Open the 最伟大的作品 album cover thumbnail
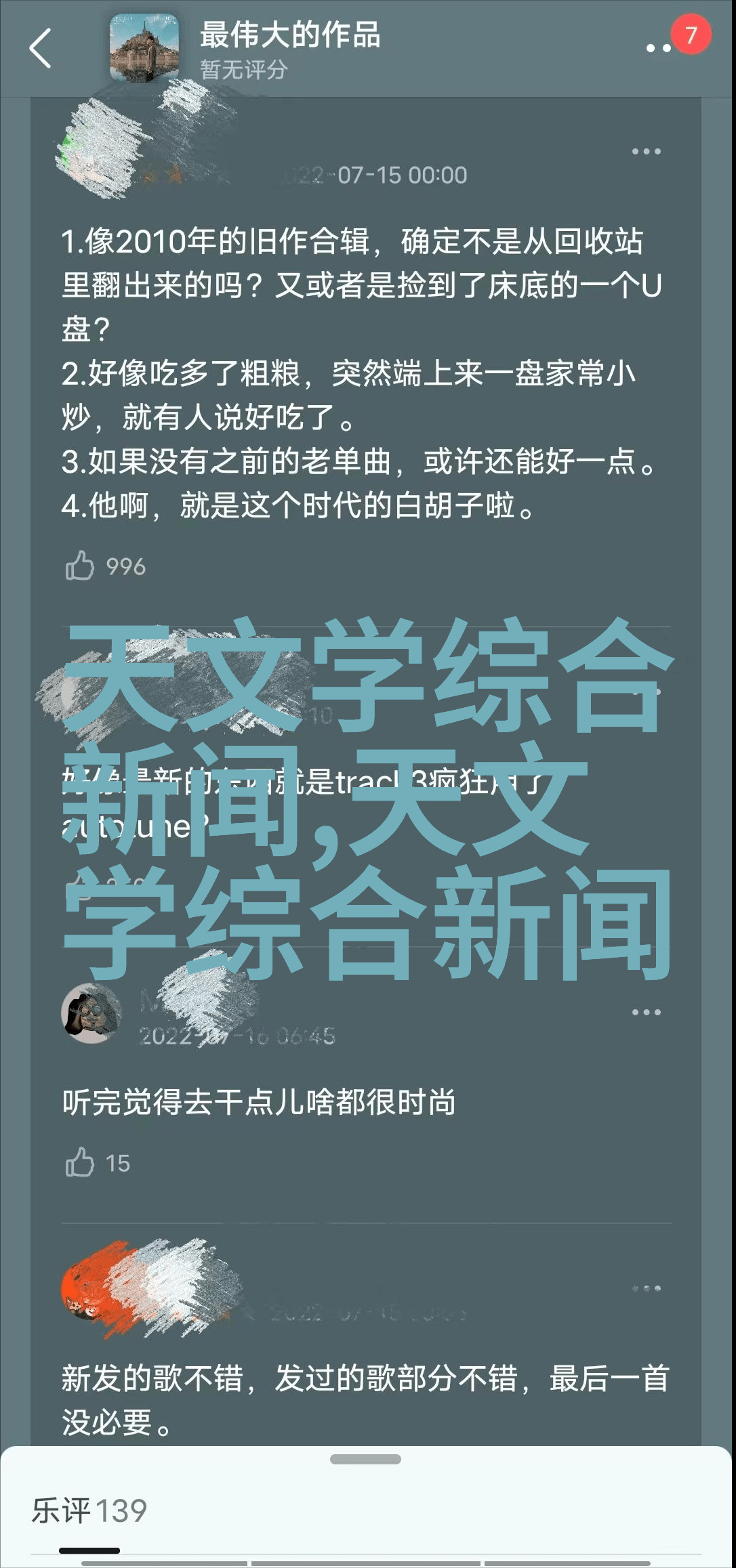The width and height of the screenshot is (736, 1568). (144, 49)
